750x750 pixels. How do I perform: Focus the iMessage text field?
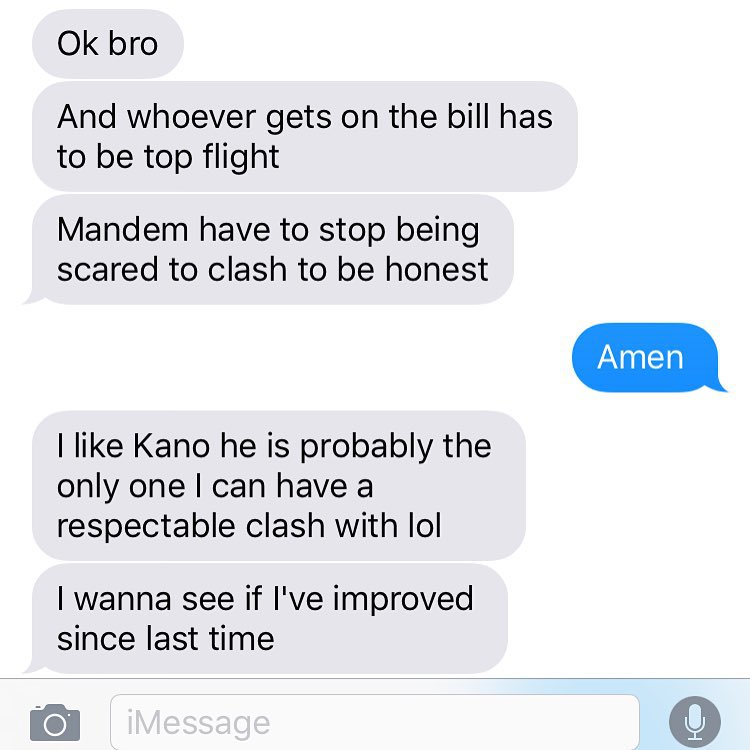(374, 722)
